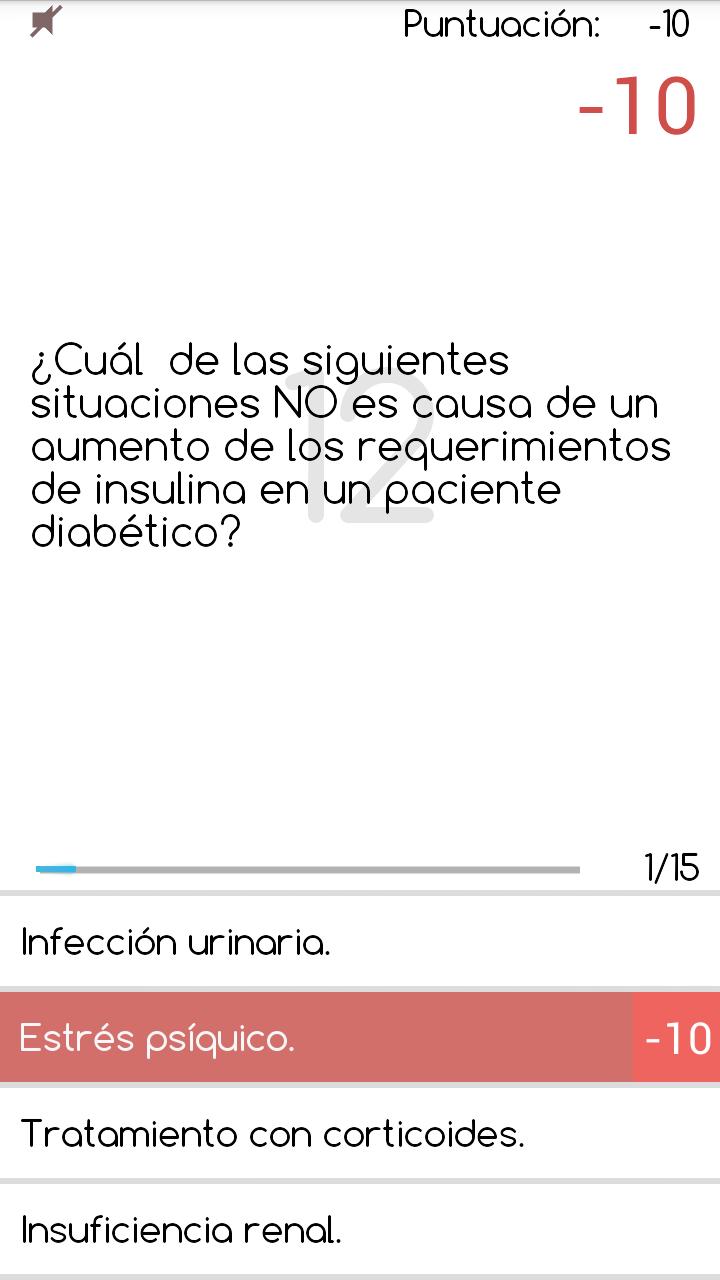Toggle the muted sound icon

[46, 21]
